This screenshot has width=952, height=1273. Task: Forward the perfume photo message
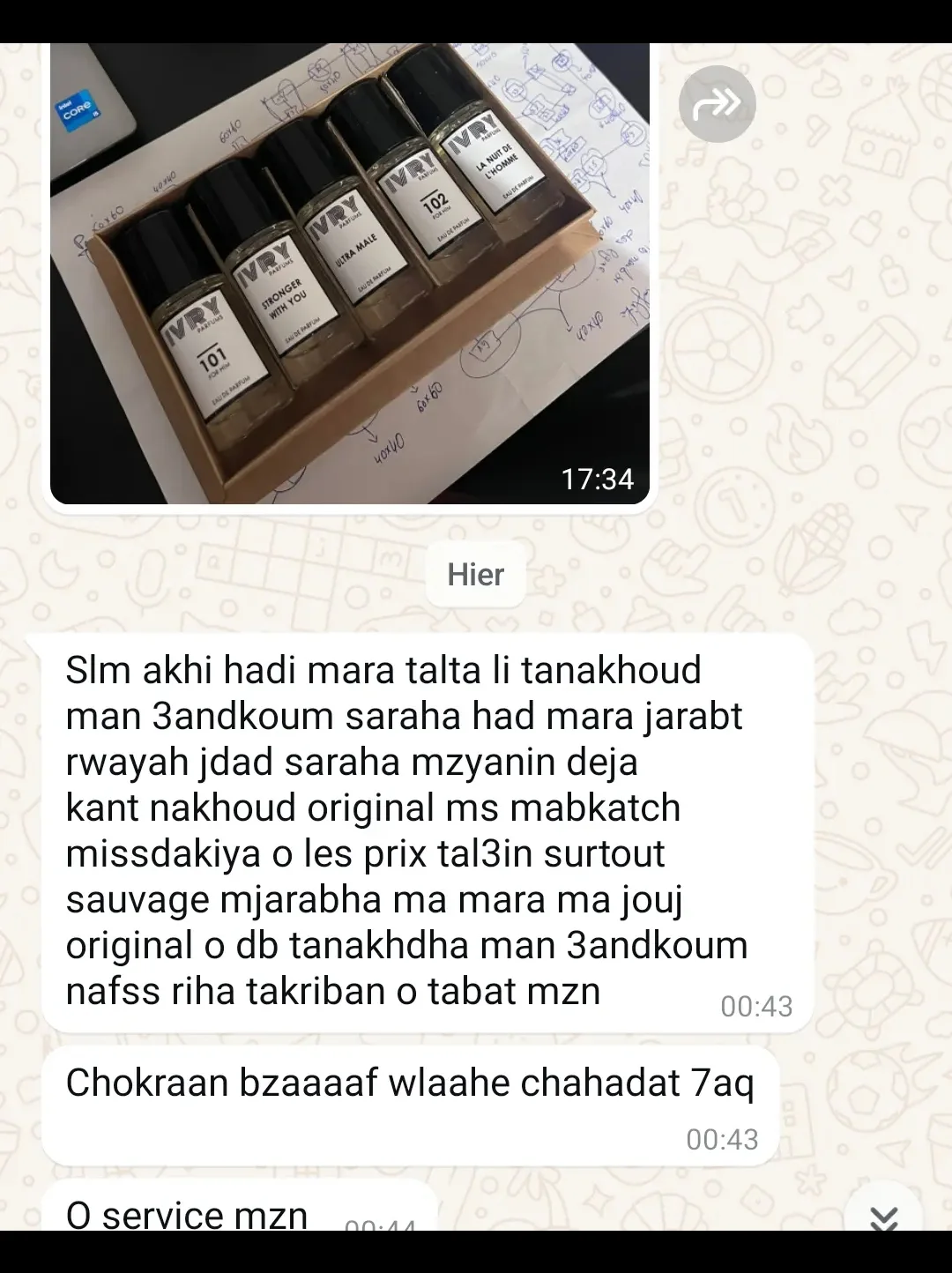tap(718, 105)
